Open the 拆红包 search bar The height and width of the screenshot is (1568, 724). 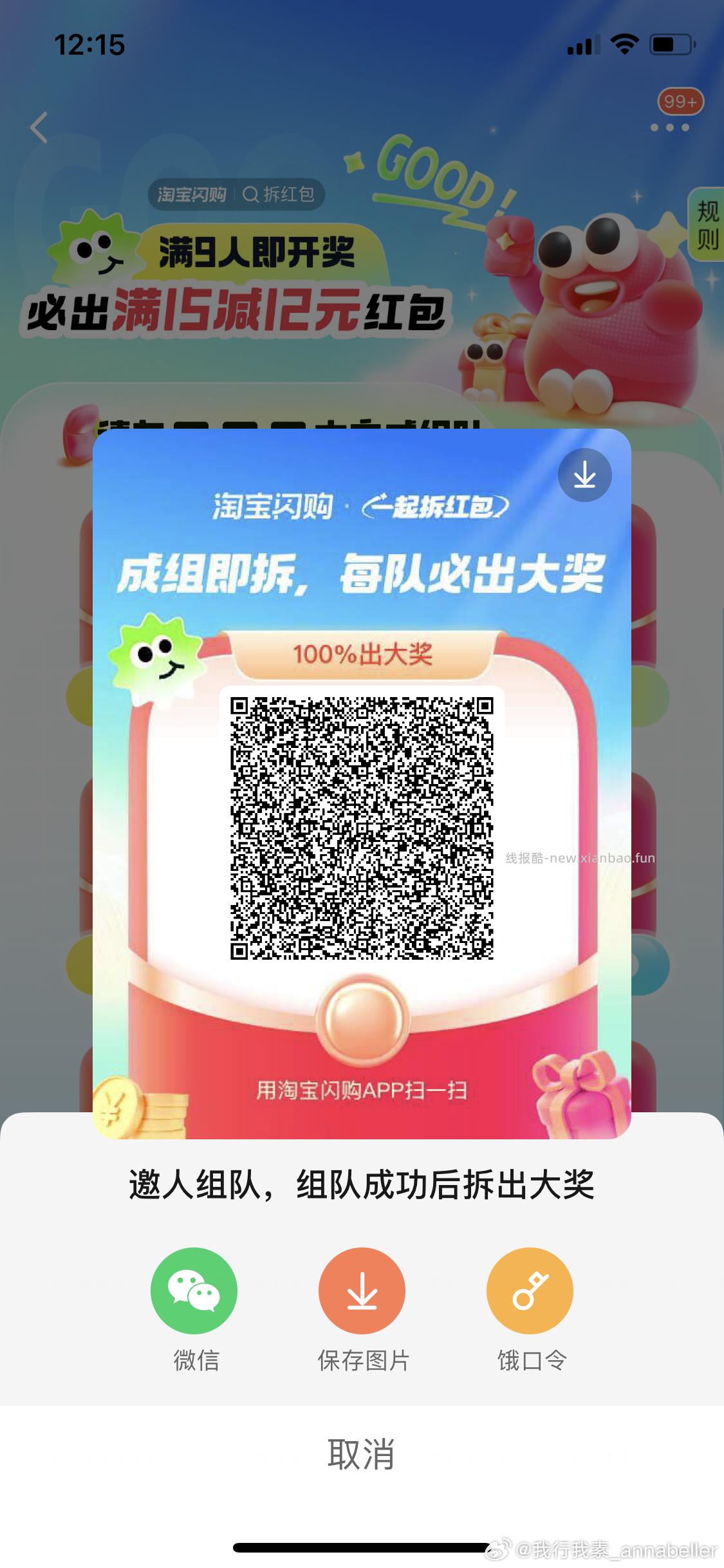pyautogui.click(x=281, y=195)
